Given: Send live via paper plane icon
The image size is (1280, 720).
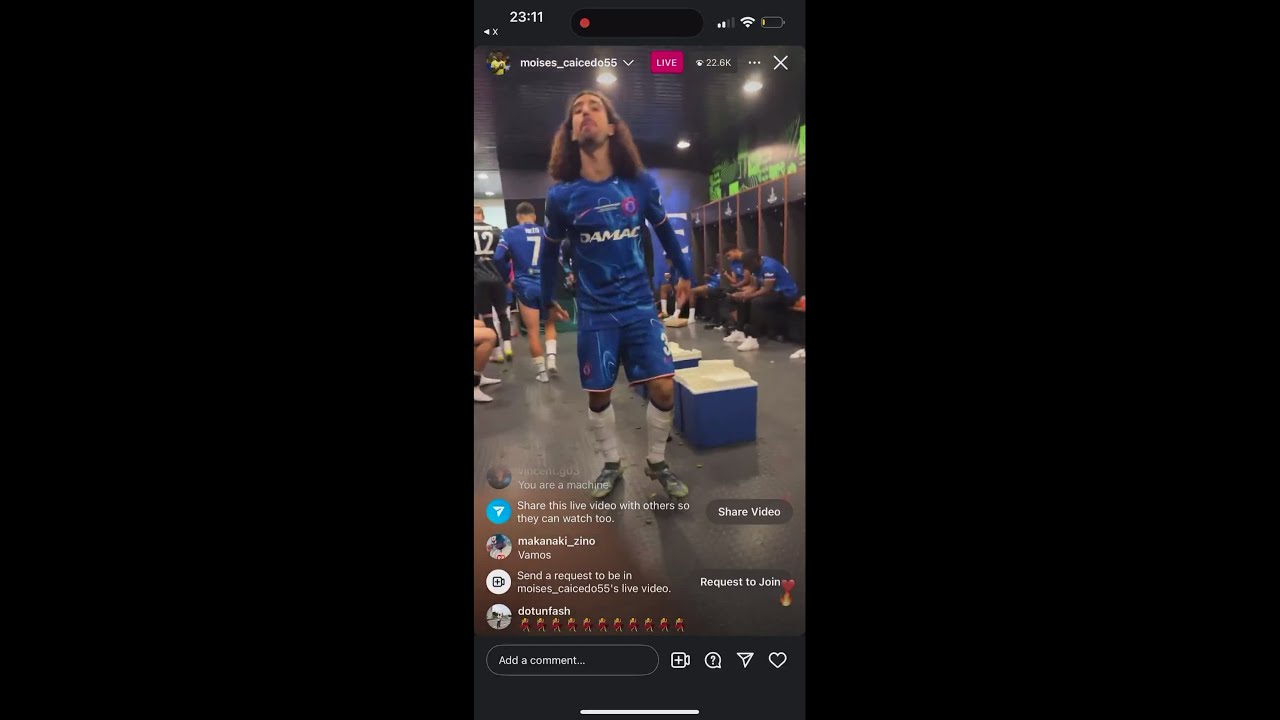Looking at the screenshot, I should [x=745, y=660].
